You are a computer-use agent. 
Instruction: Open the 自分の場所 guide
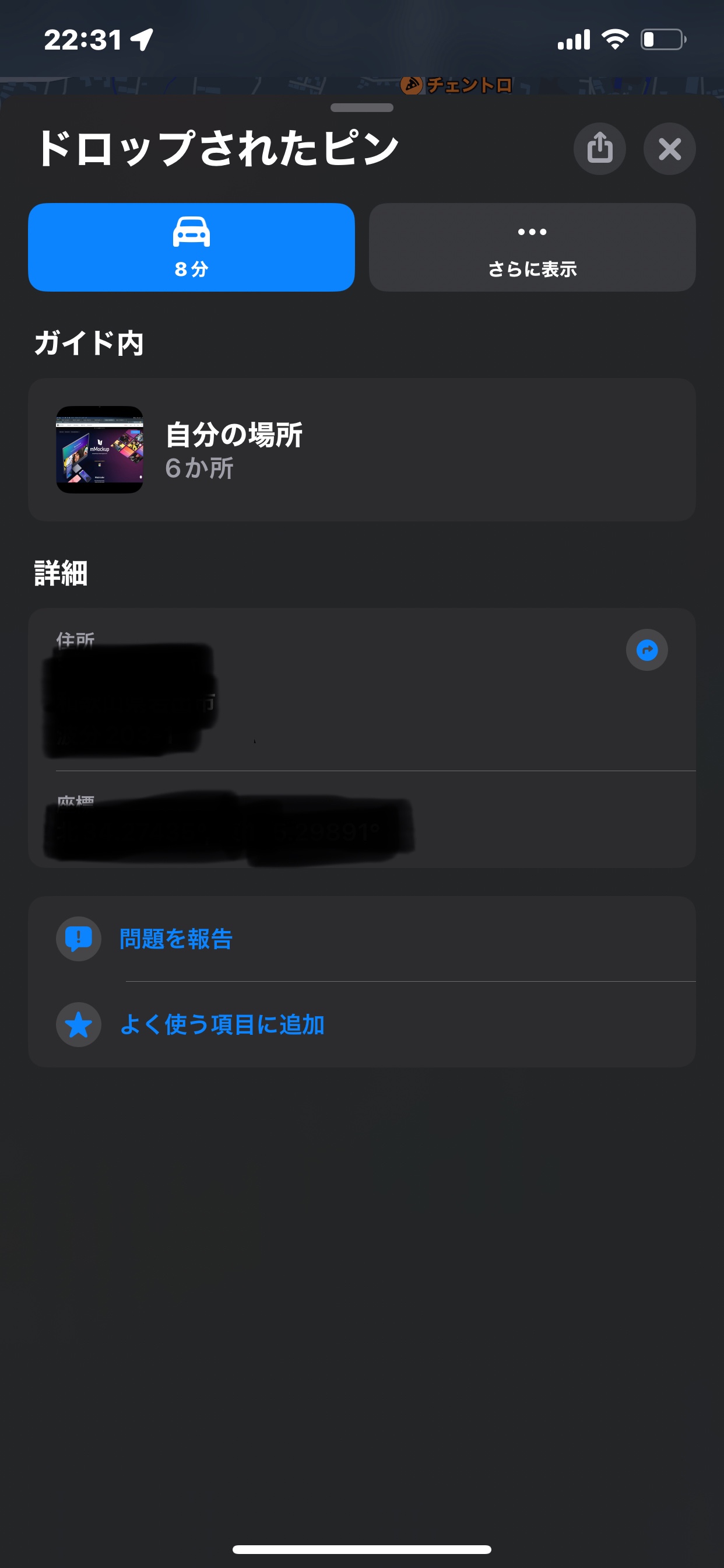[361, 450]
